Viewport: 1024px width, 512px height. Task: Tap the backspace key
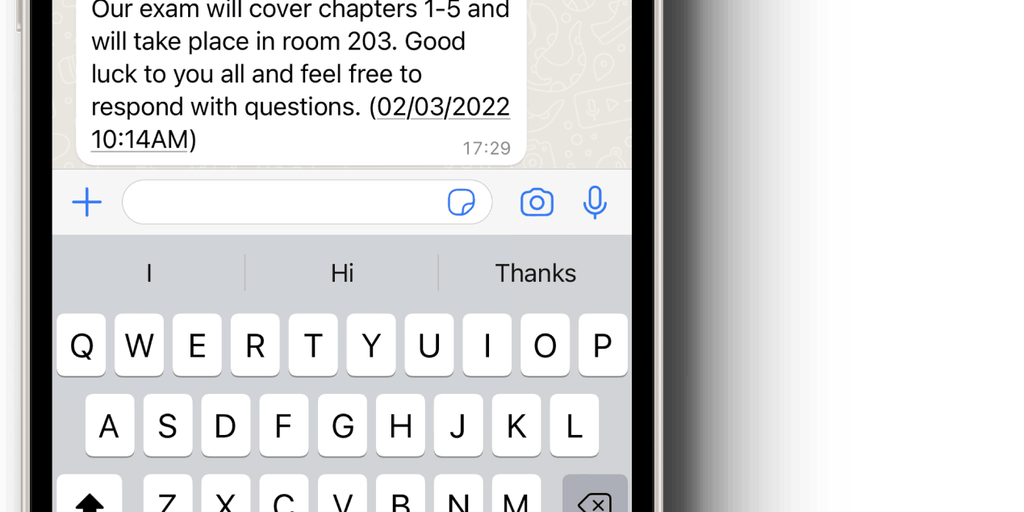[x=595, y=498]
